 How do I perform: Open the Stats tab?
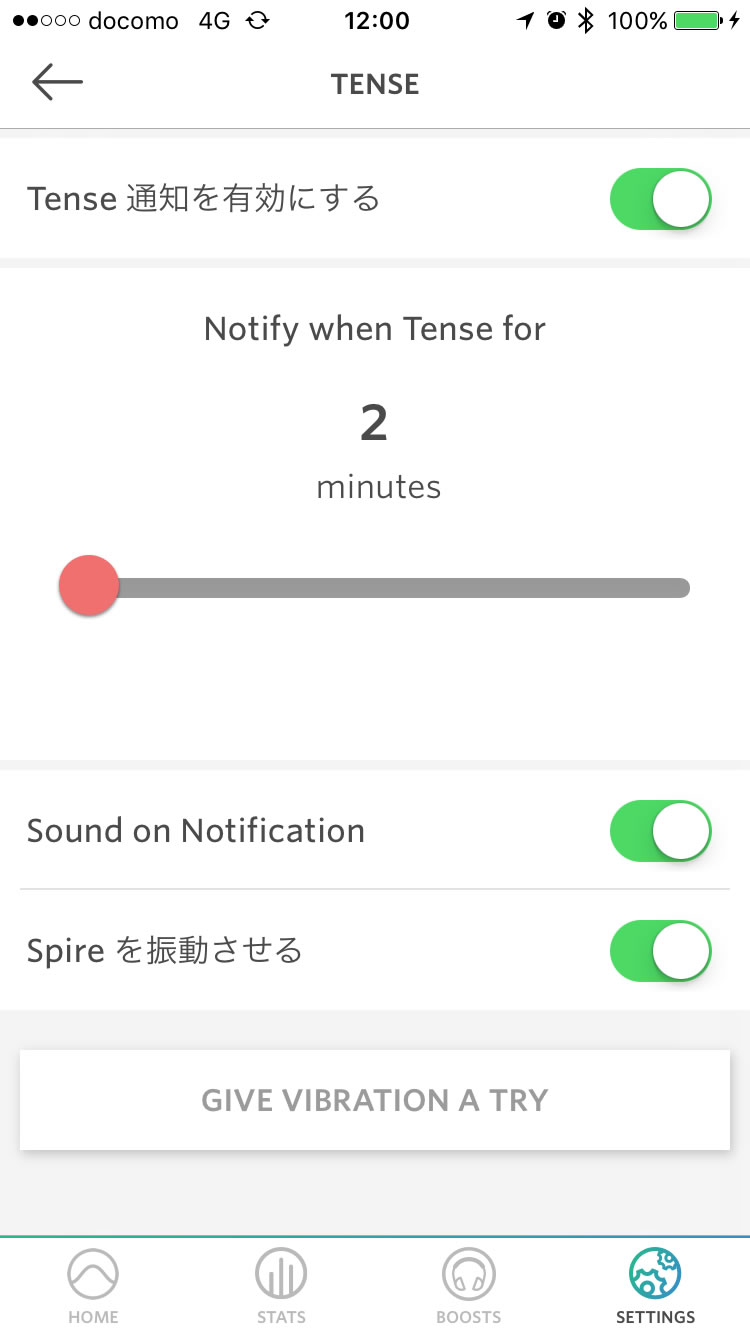[281, 1287]
